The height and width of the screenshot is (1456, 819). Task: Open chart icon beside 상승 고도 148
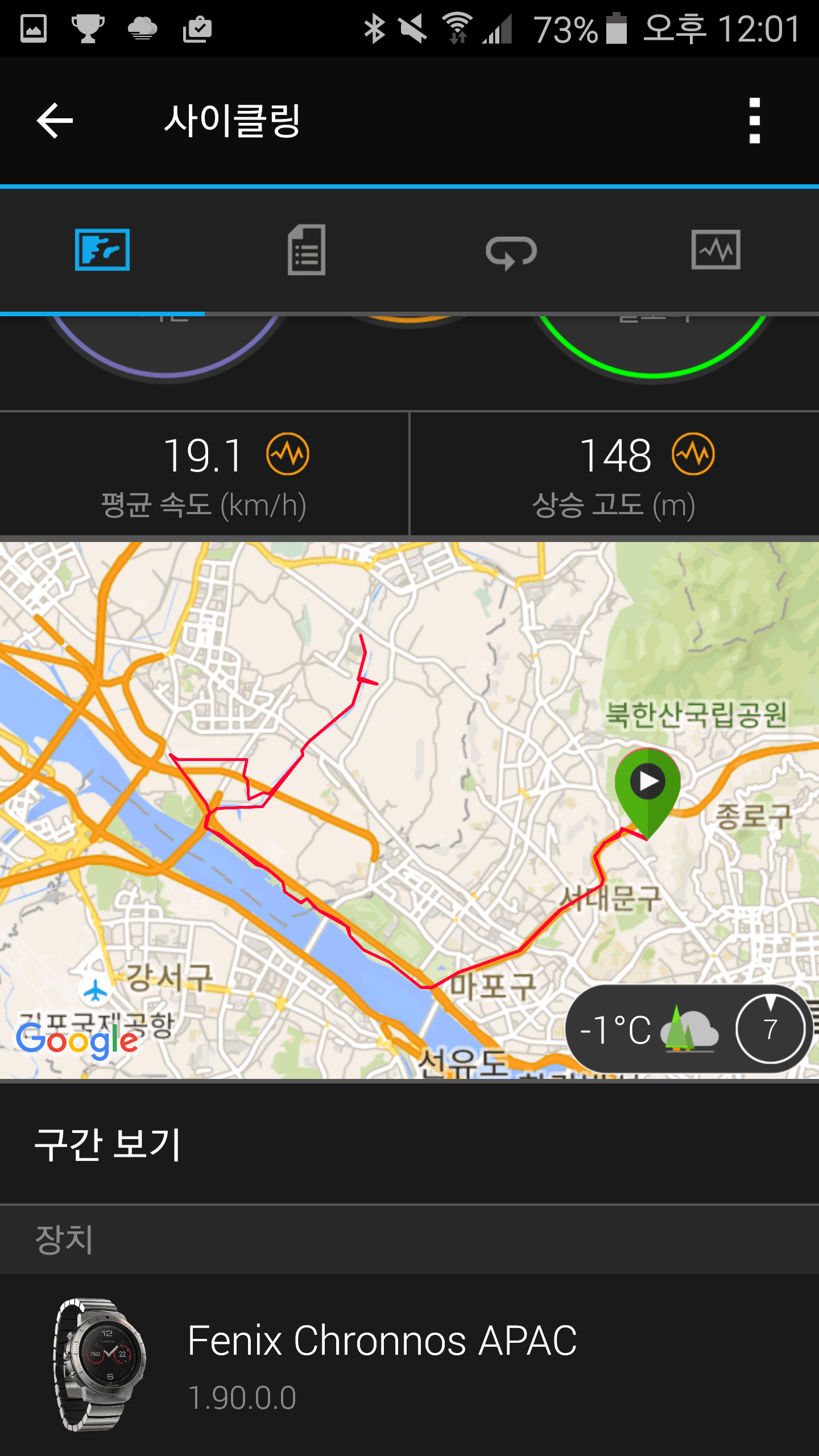tap(693, 454)
